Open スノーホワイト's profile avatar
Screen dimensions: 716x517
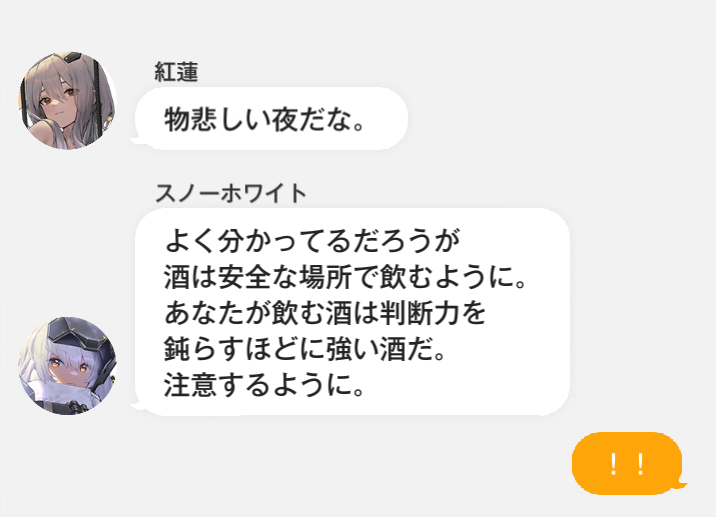click(x=68, y=366)
